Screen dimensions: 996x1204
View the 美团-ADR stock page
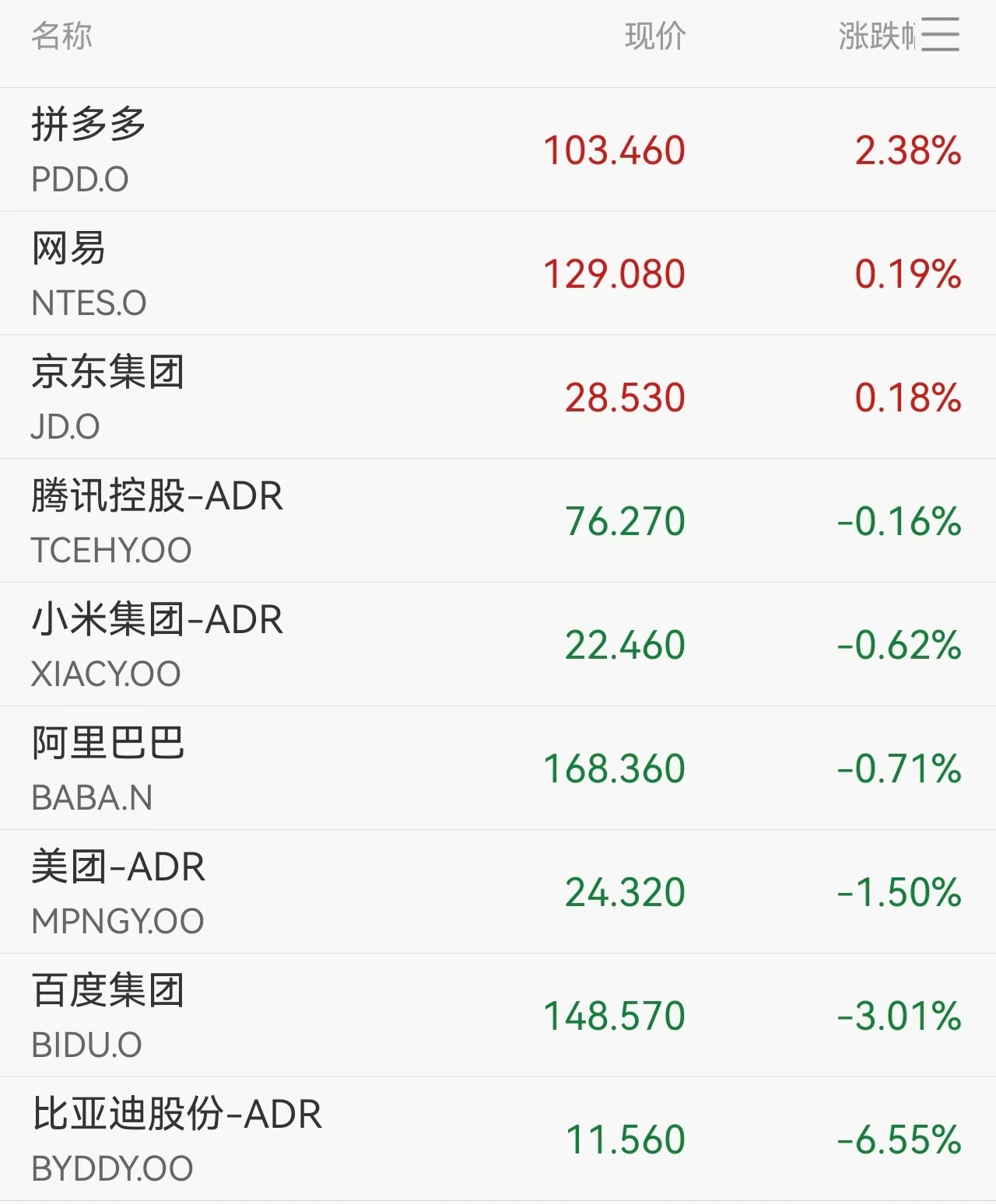498,891
